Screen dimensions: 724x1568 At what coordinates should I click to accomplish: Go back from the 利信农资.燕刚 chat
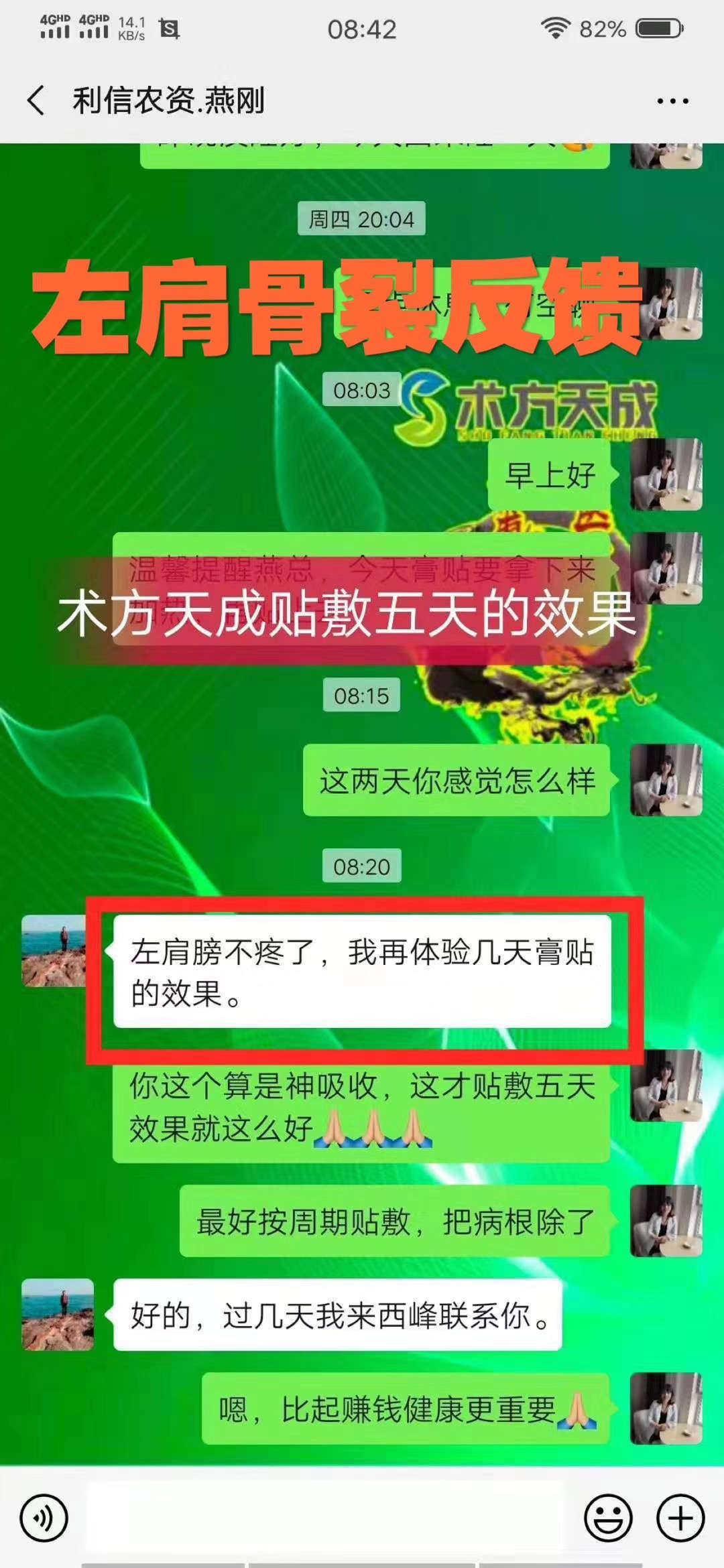tap(36, 101)
